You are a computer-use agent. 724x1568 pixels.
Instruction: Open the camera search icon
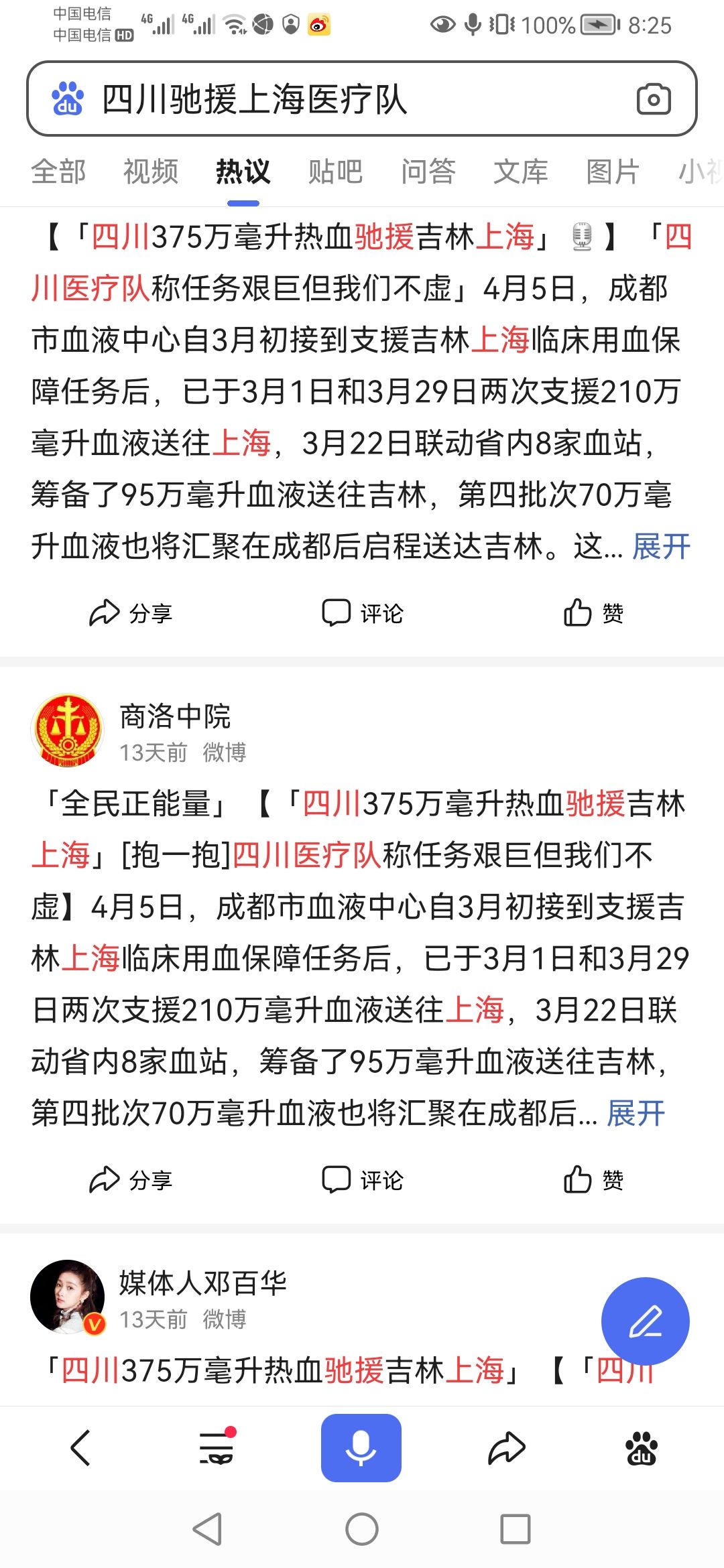653,99
